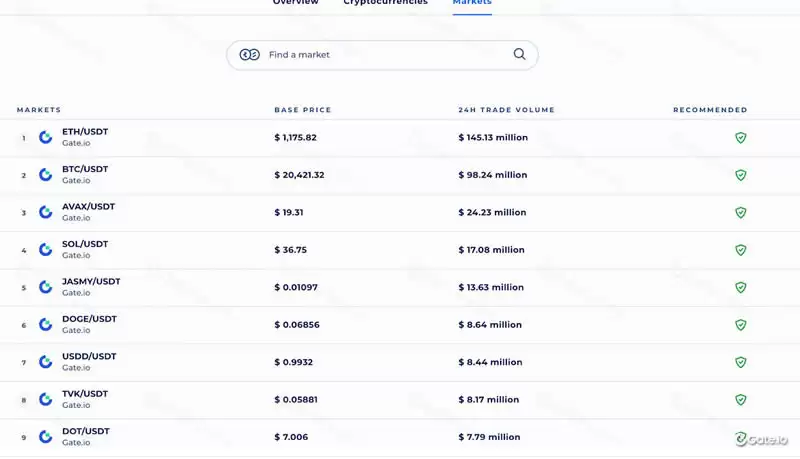Screen dimensions: 800x459
Task: Tap the Find a market search field
Action: pos(385,54)
